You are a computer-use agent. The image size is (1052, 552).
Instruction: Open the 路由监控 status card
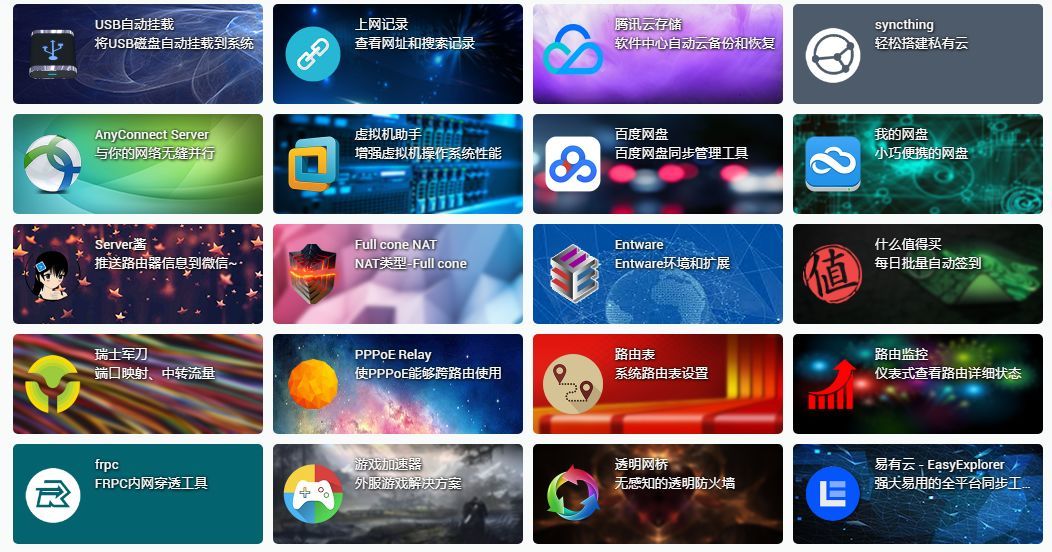pos(918,384)
